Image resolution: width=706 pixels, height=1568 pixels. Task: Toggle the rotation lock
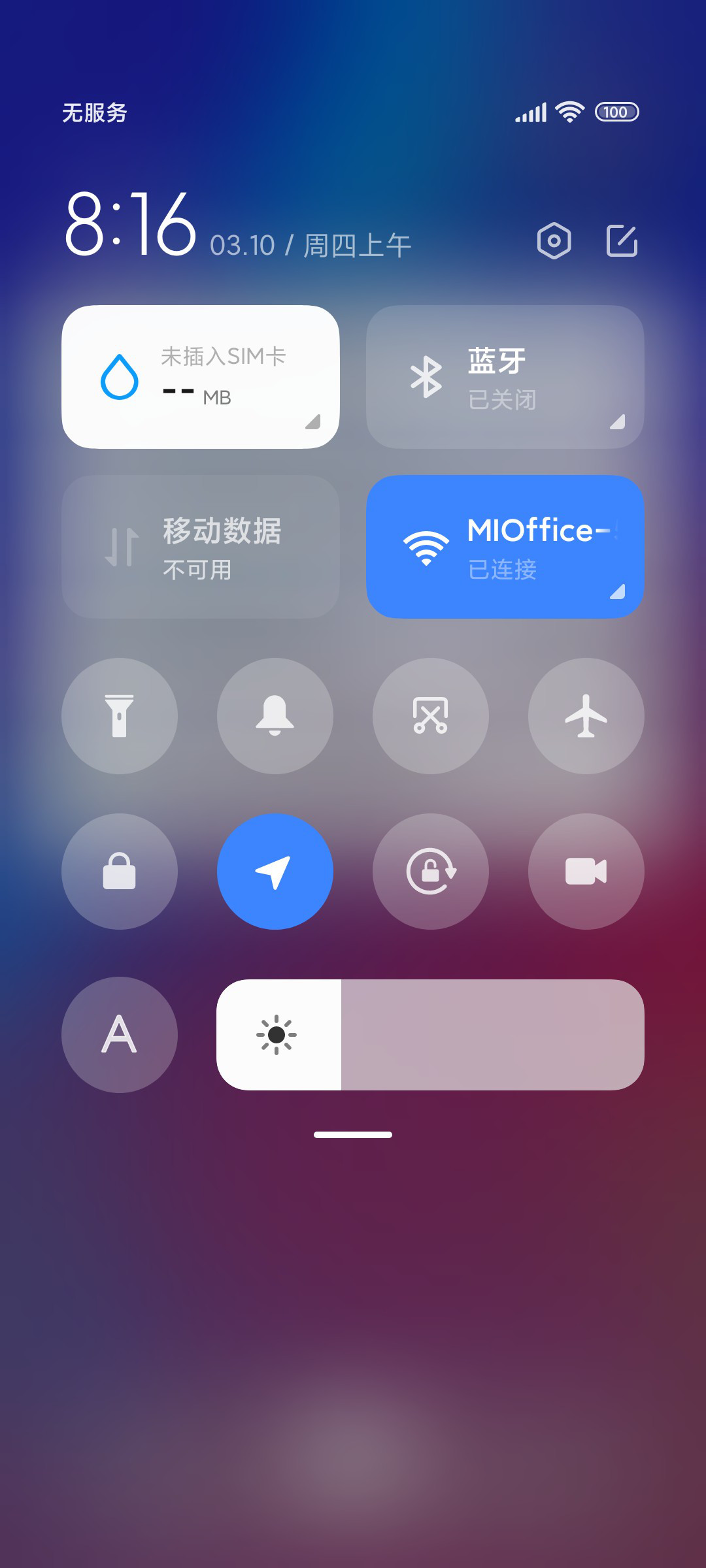pyautogui.click(x=431, y=872)
